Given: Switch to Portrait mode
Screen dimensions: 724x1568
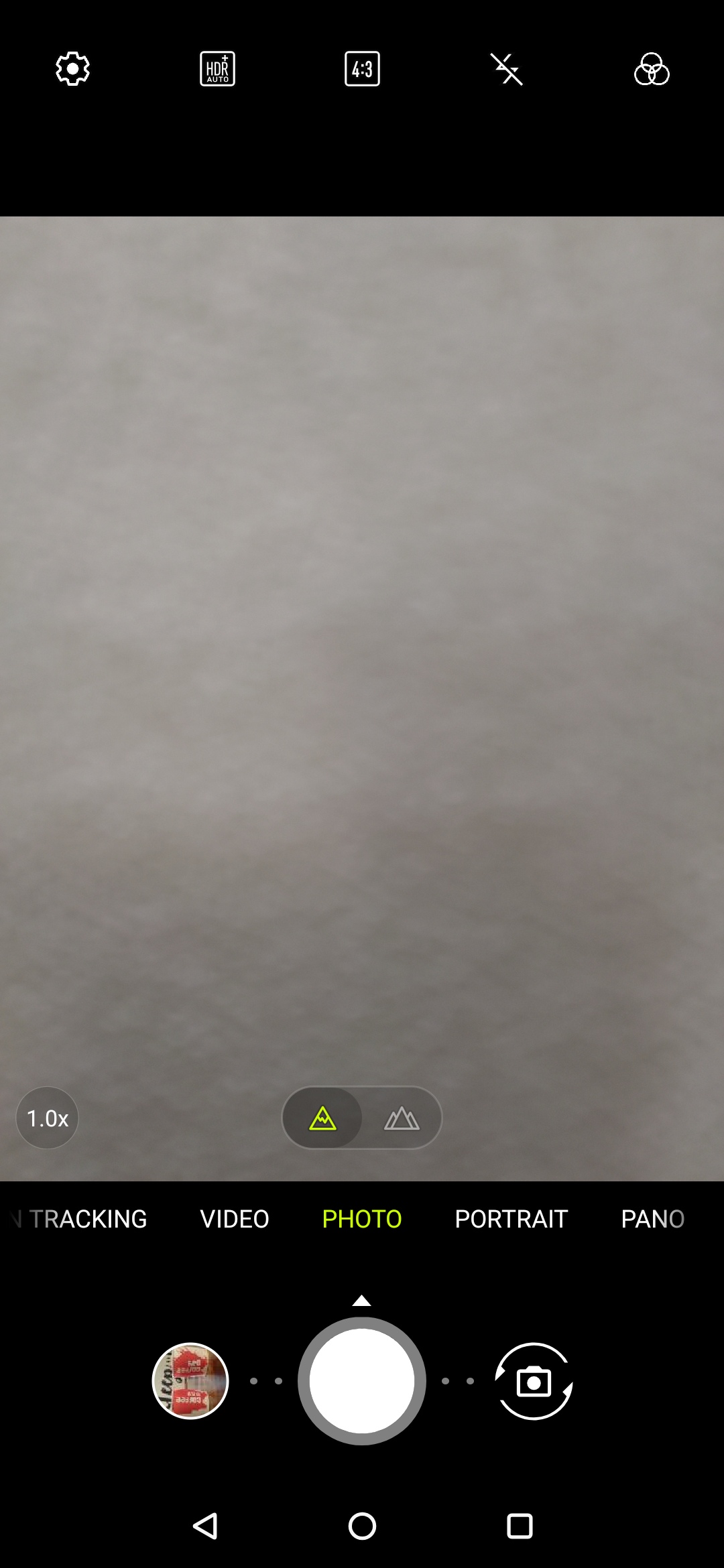Looking at the screenshot, I should (x=511, y=1219).
